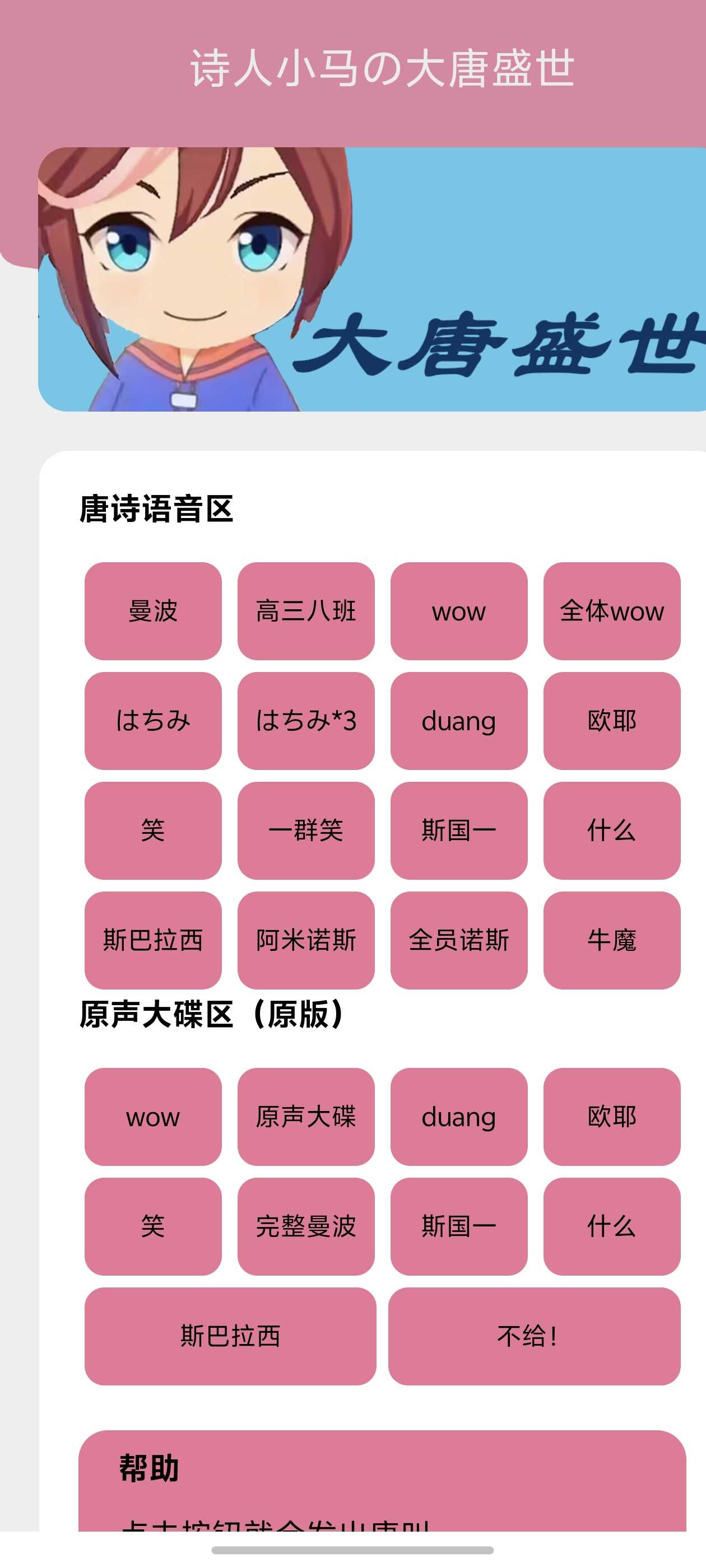This screenshot has width=706, height=1568.
Task: Play the 曼波 sound button
Action: [x=153, y=610]
